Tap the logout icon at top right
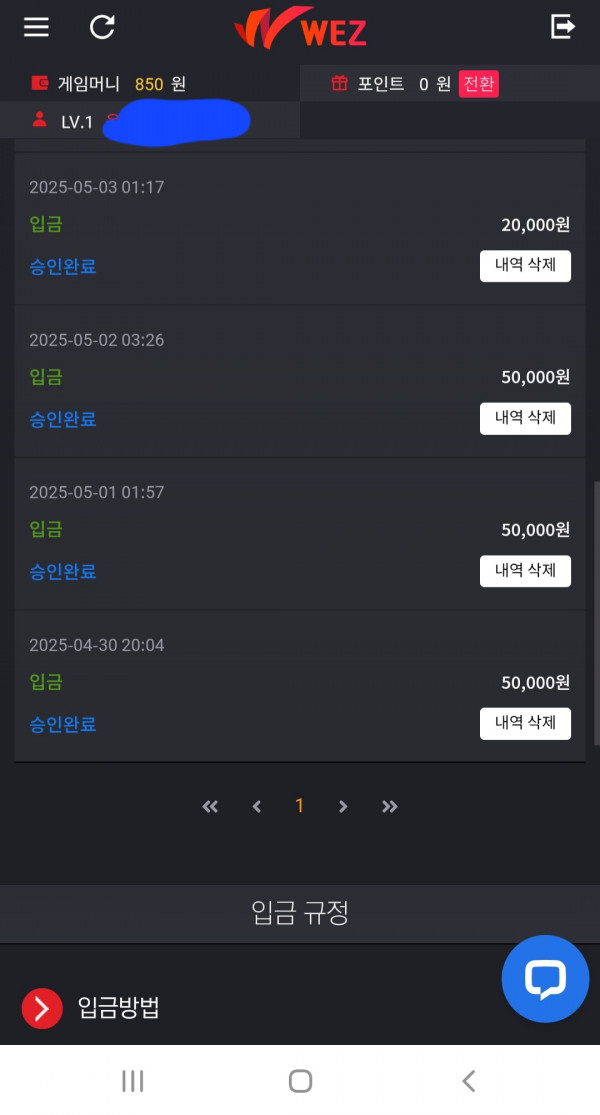 coord(562,27)
